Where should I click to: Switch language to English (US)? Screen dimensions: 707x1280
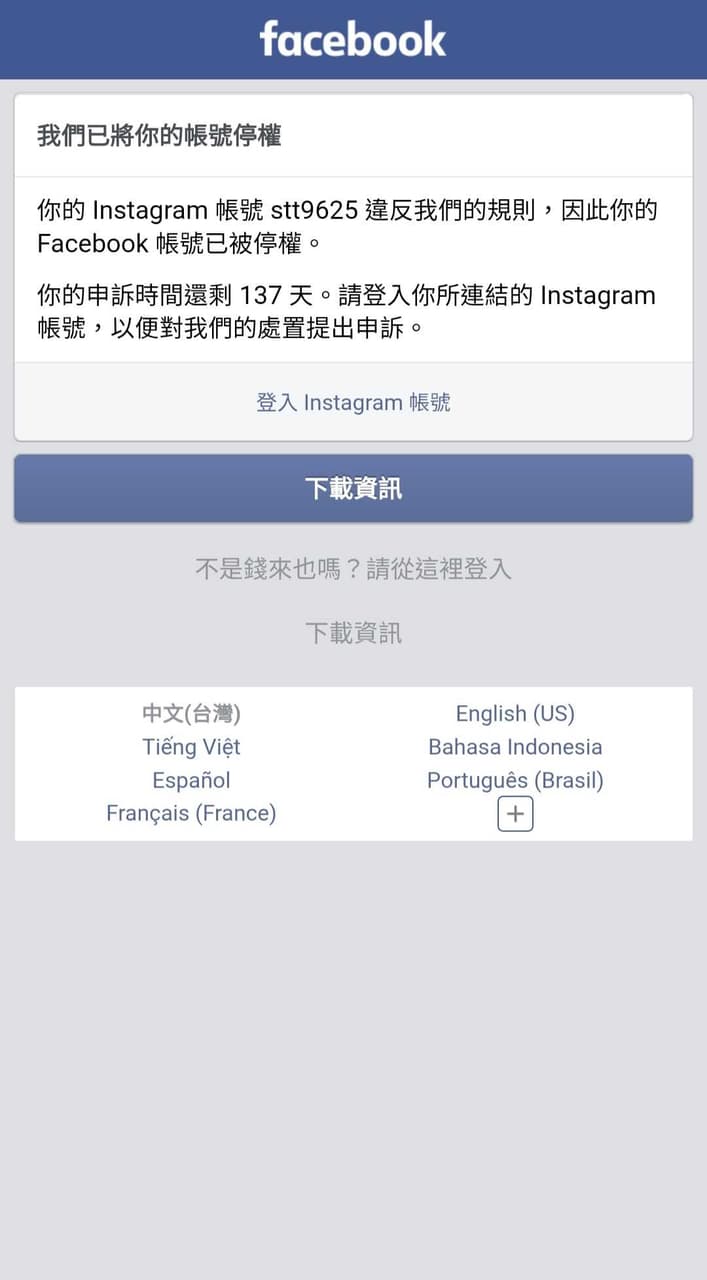[x=515, y=713]
